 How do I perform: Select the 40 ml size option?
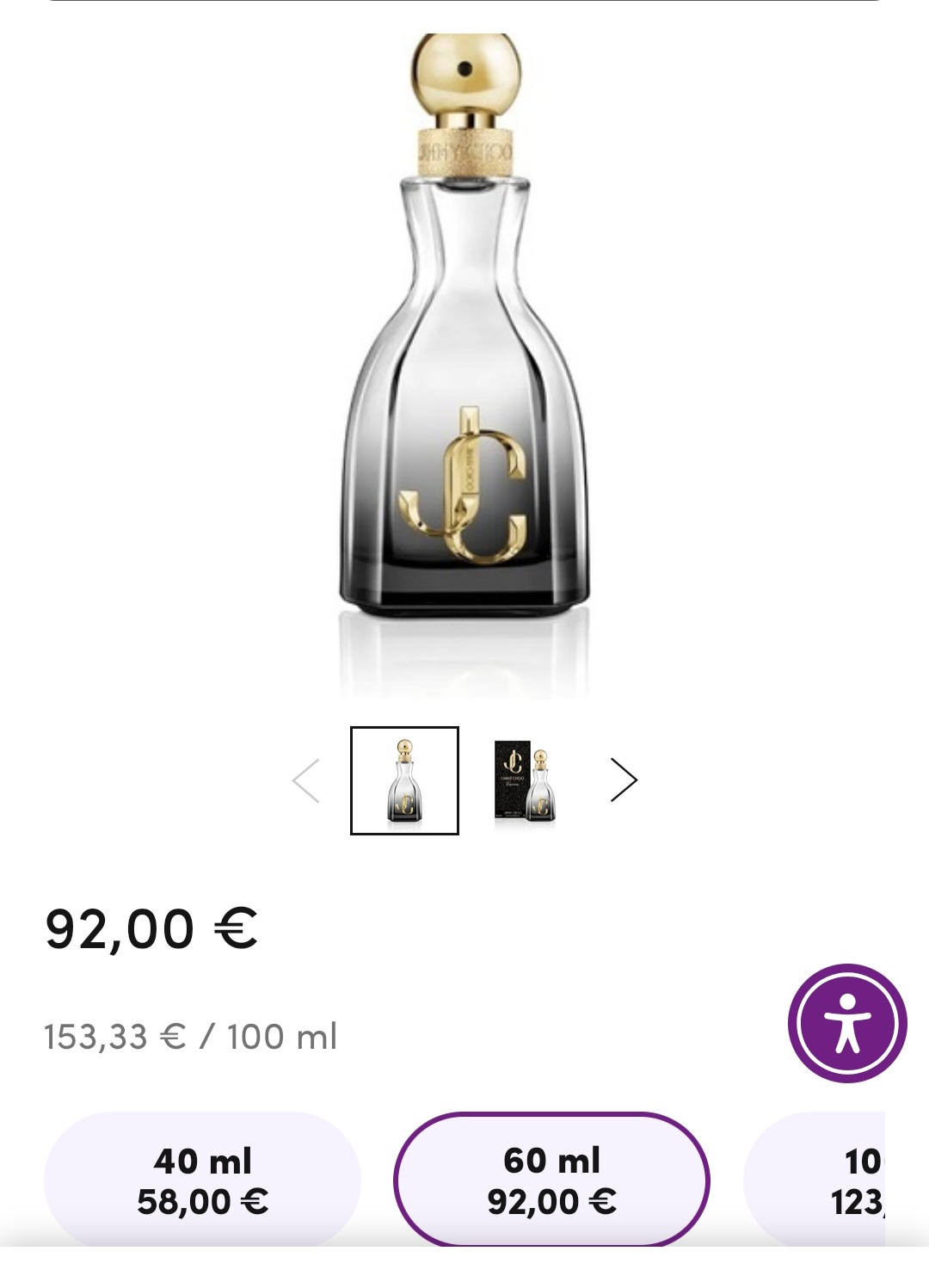pyautogui.click(x=202, y=1180)
